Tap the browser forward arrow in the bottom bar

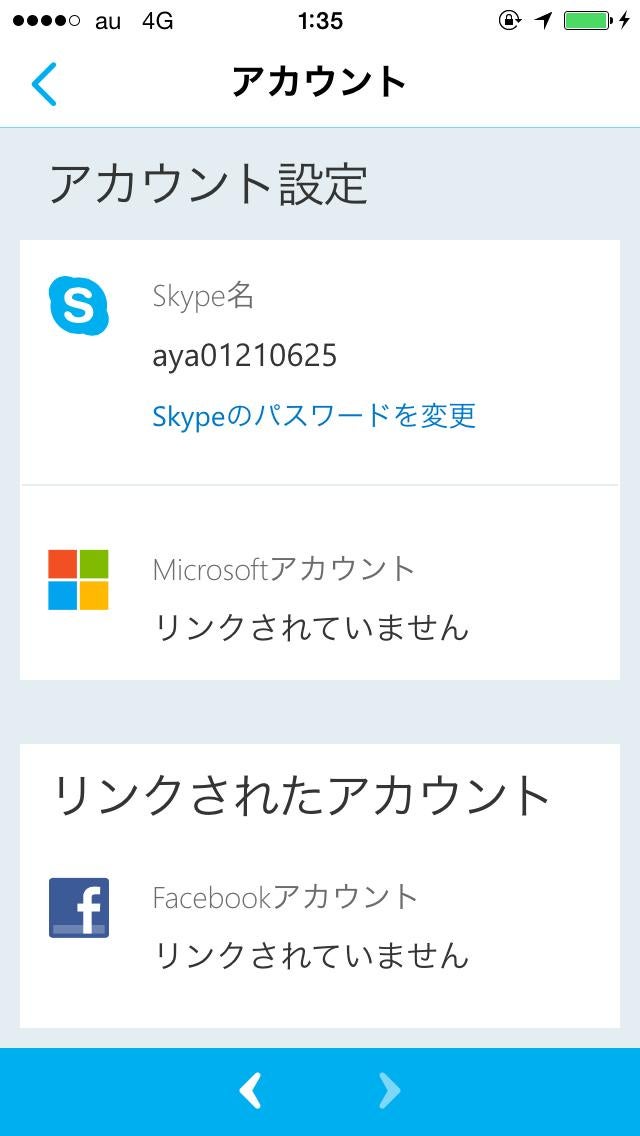(390, 1091)
